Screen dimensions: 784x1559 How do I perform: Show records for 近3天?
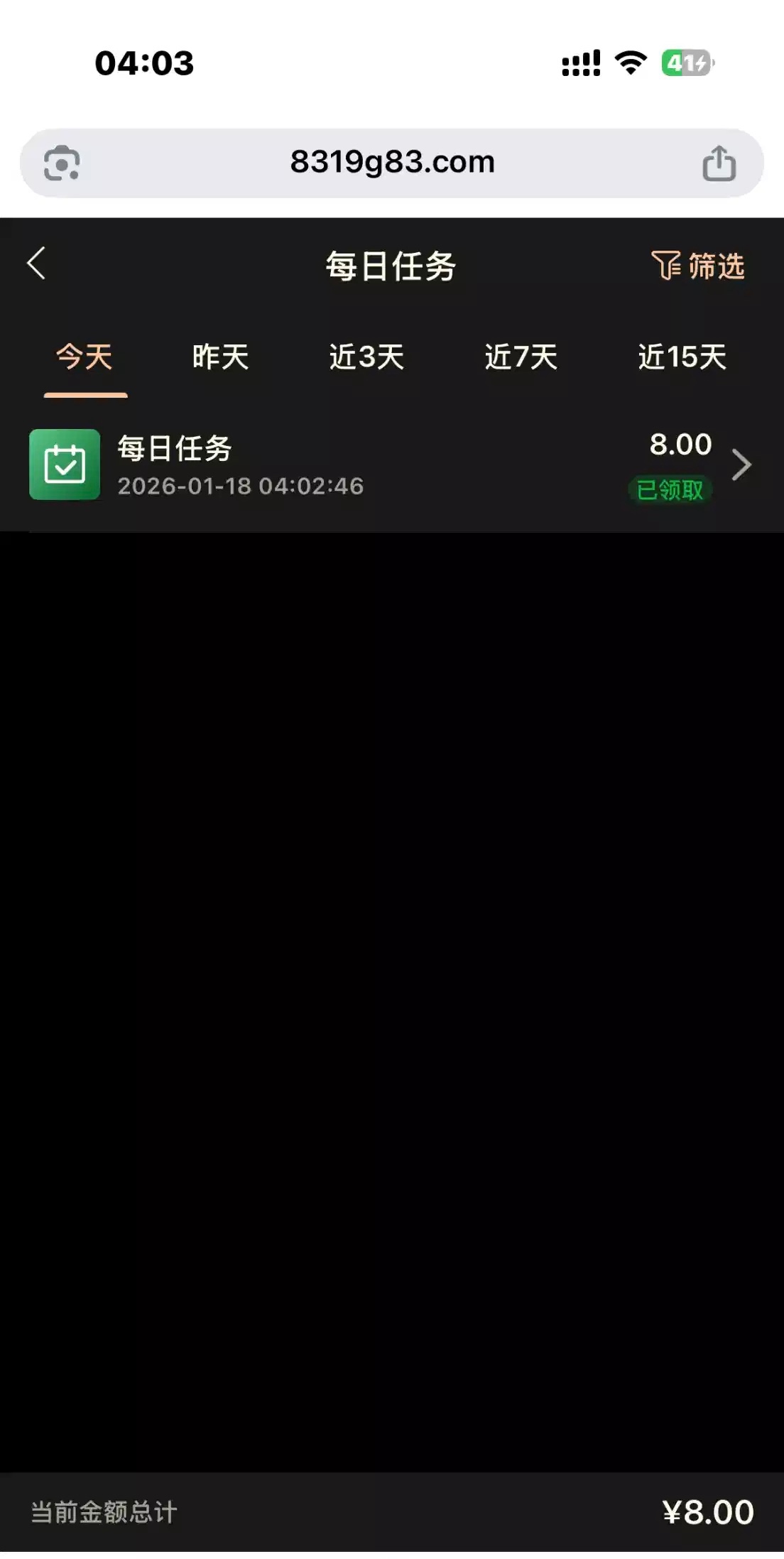[x=366, y=357]
